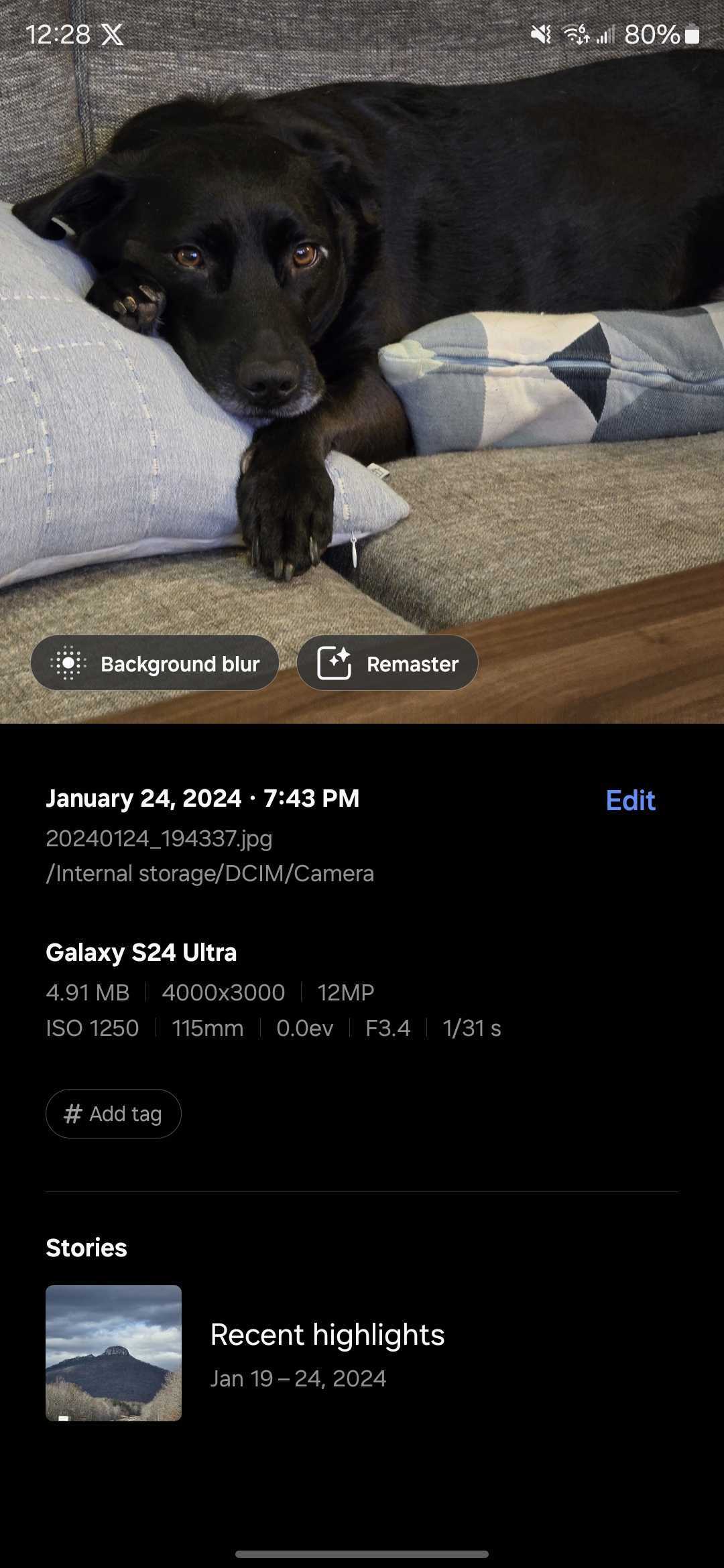Edit the photo date and details
Viewport: 724px width, 1568px height.
pyautogui.click(x=629, y=800)
